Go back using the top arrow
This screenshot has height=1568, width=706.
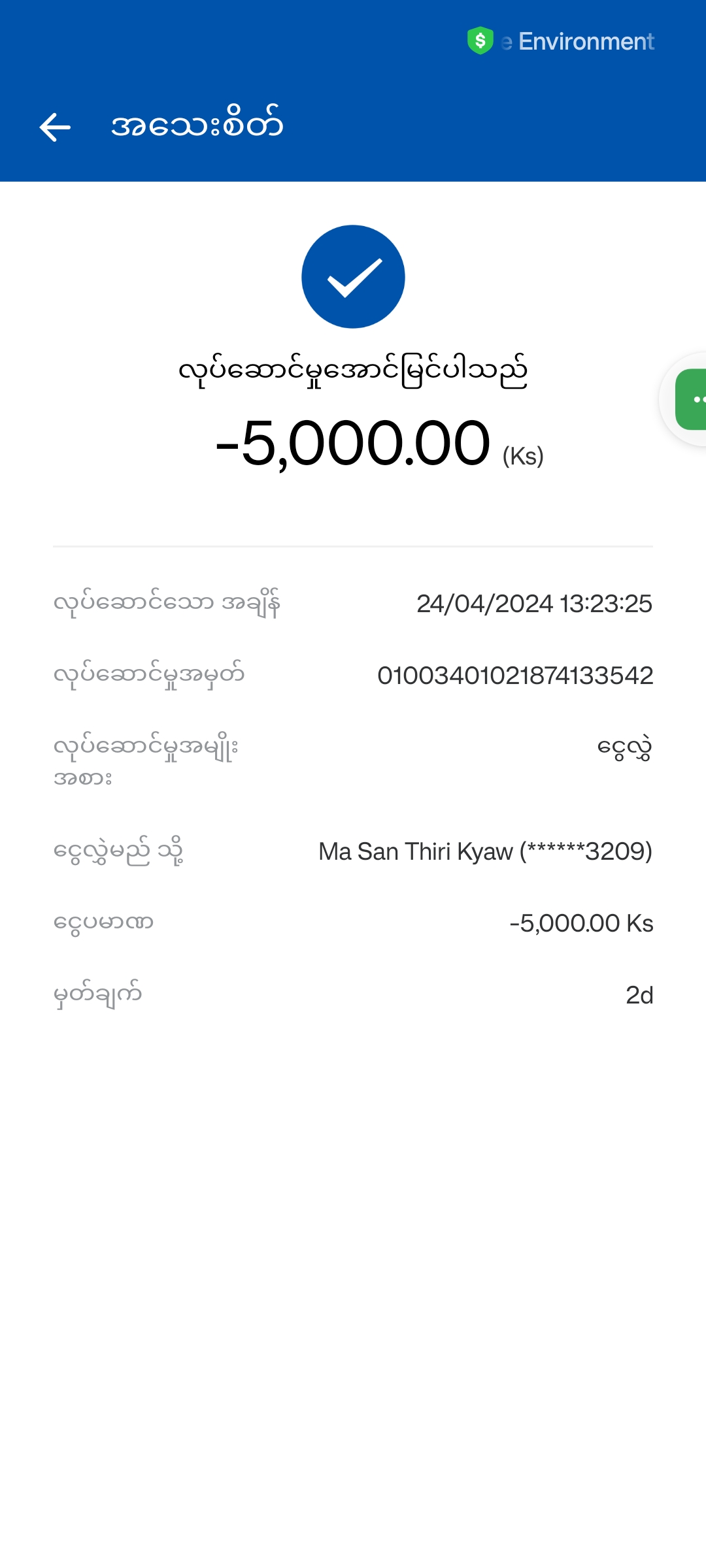(55, 127)
